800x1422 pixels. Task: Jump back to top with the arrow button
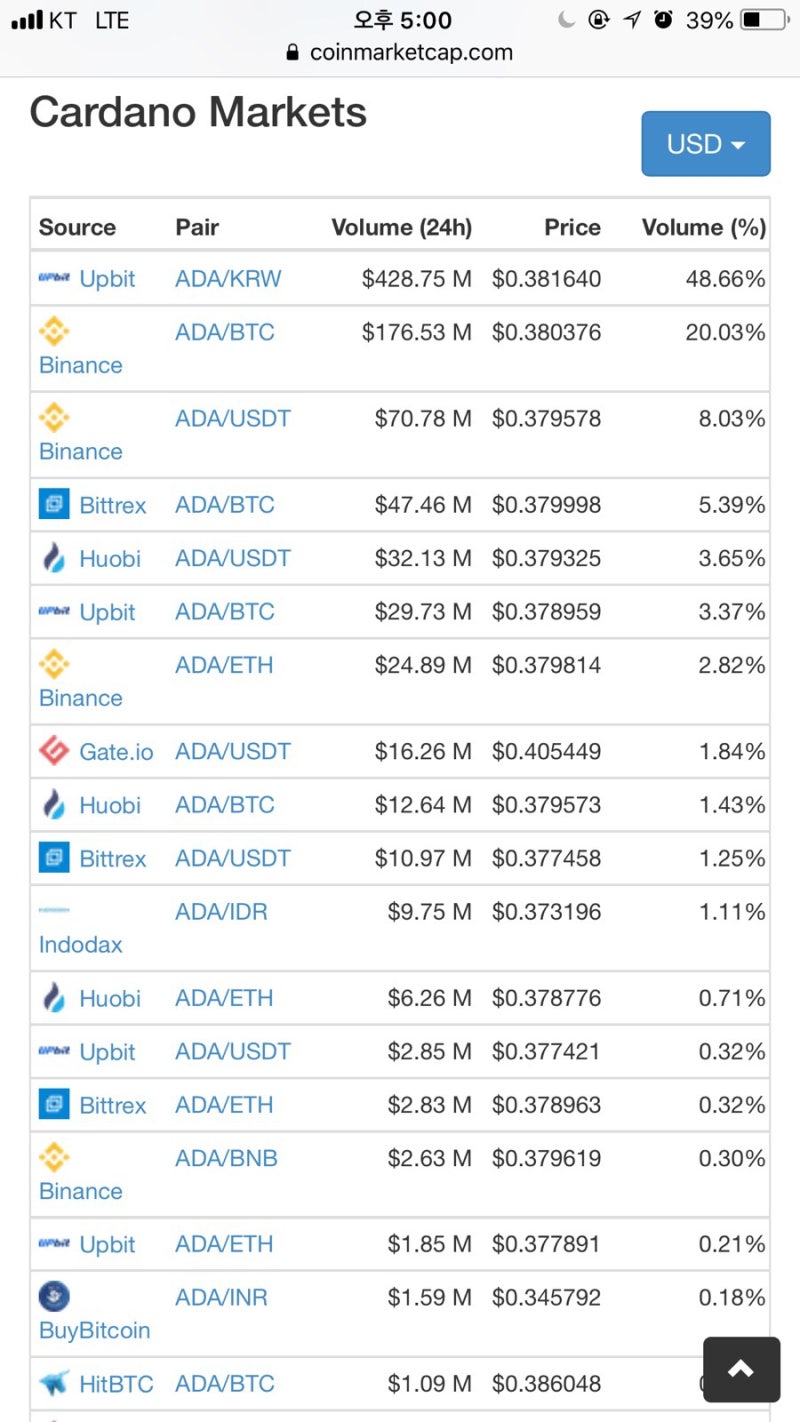click(x=741, y=1369)
